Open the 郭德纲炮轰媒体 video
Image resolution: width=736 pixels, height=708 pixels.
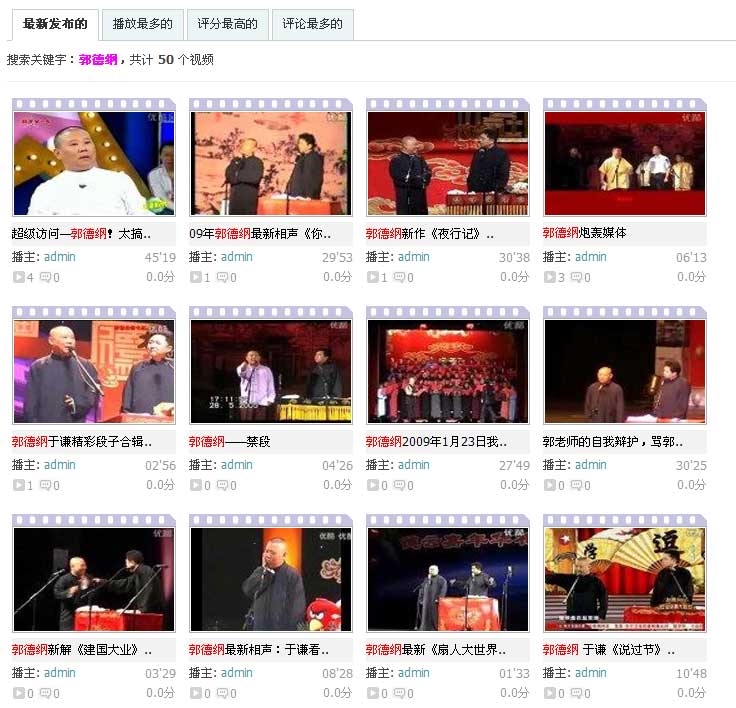[585, 233]
